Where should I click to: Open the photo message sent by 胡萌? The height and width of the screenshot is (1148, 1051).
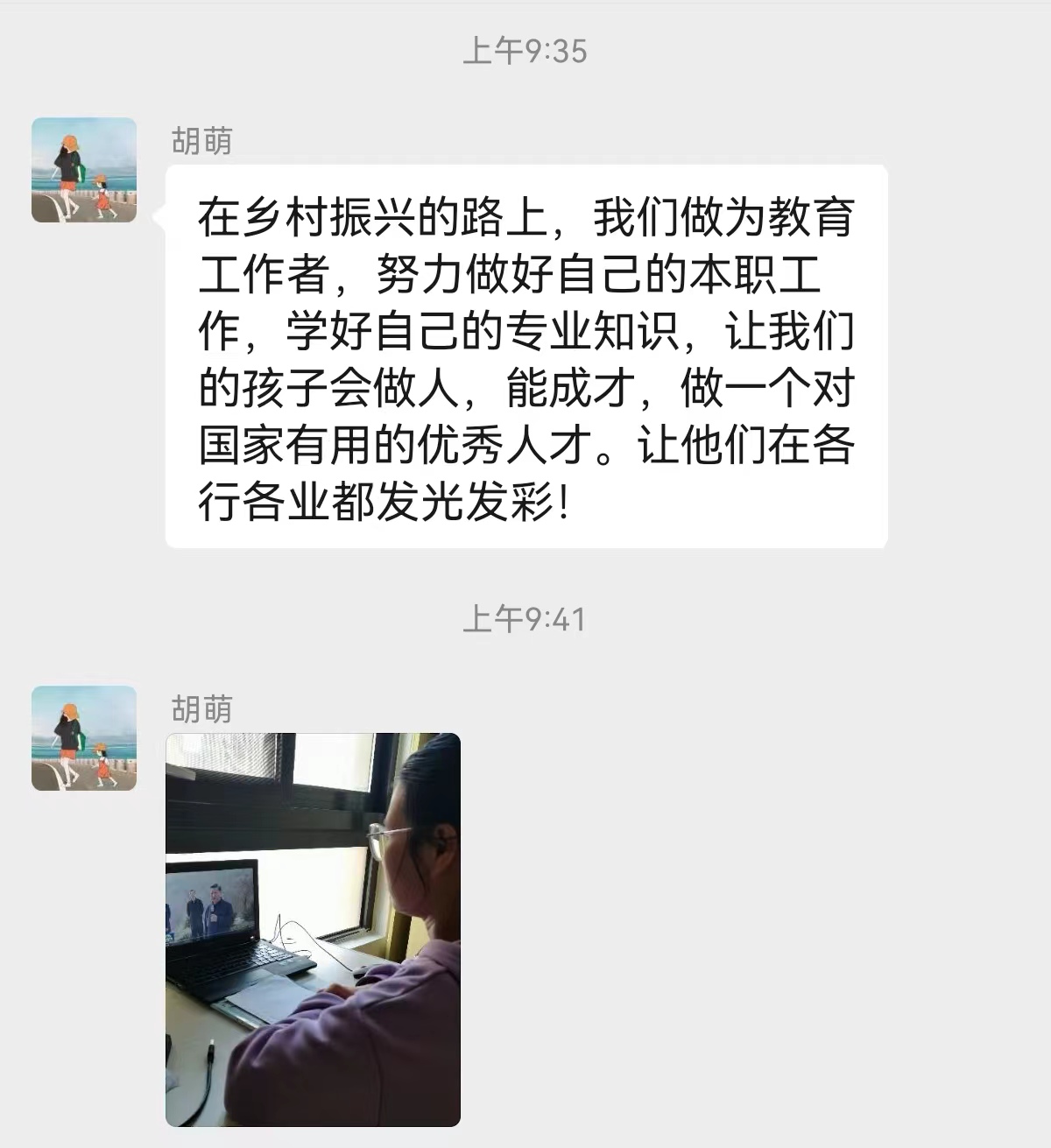coord(313,928)
